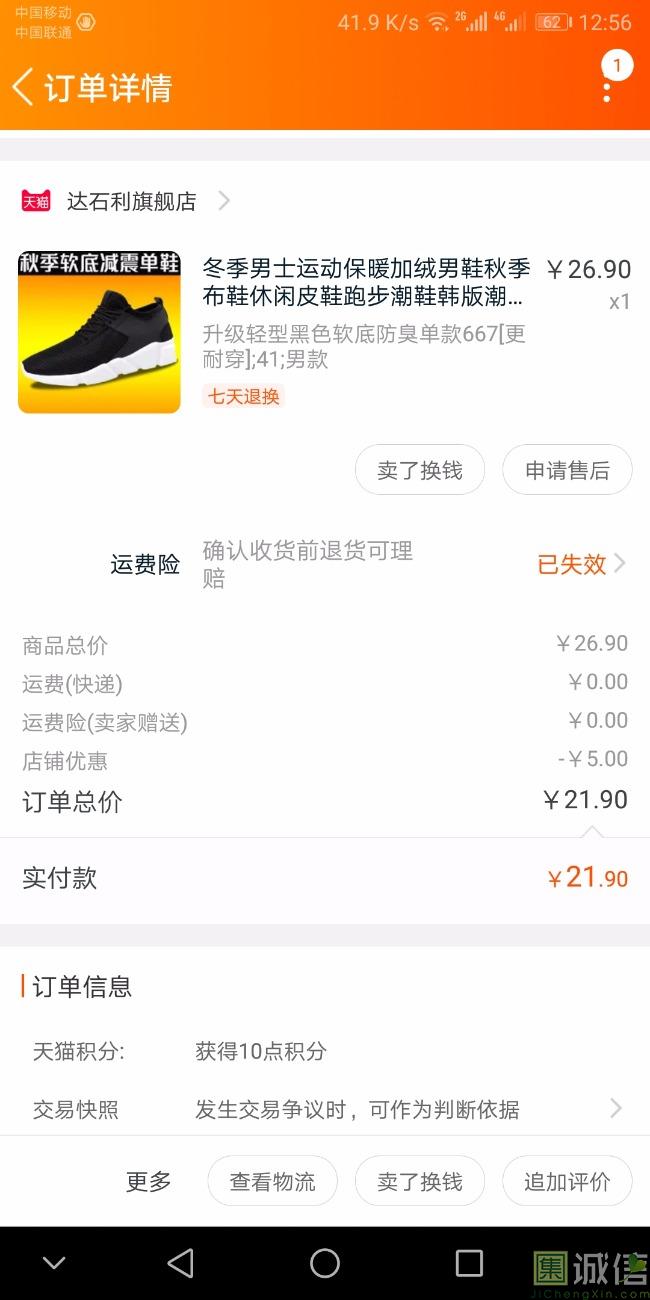Tap 卖了换钱 beside 申请售后
This screenshot has width=650, height=1300.
pyautogui.click(x=420, y=470)
